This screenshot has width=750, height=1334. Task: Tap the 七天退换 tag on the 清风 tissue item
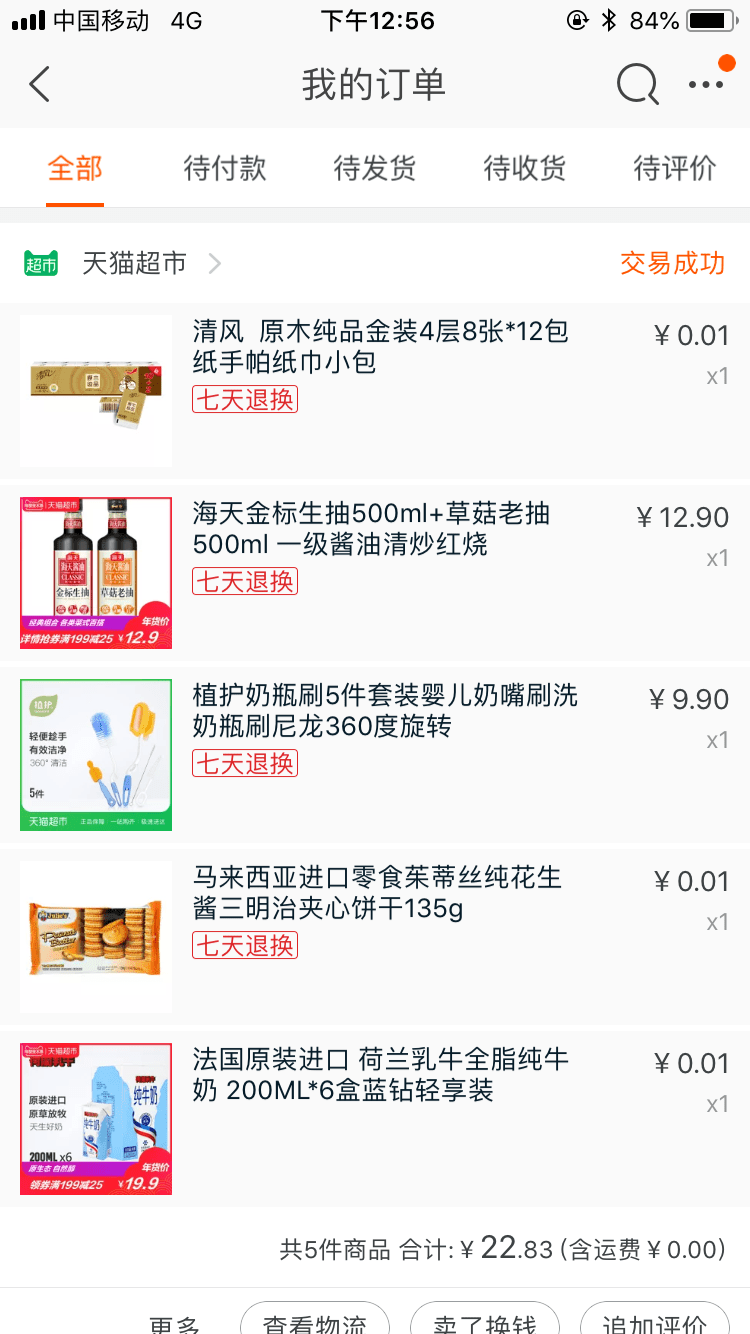[244, 399]
